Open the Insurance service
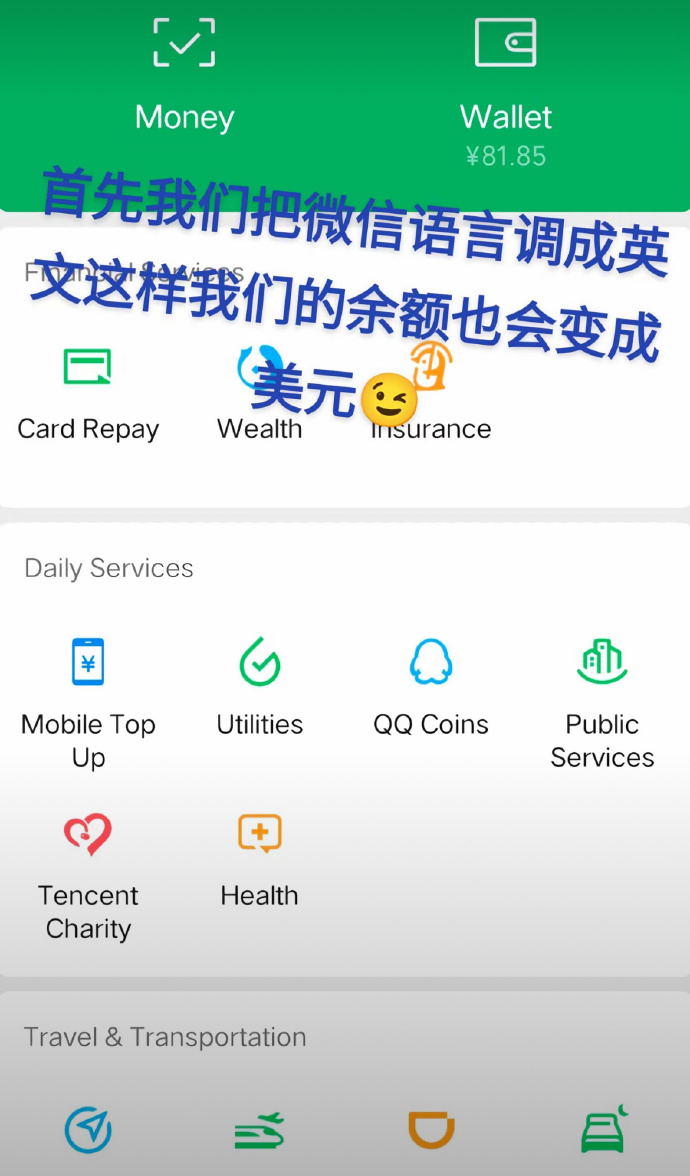 431,400
